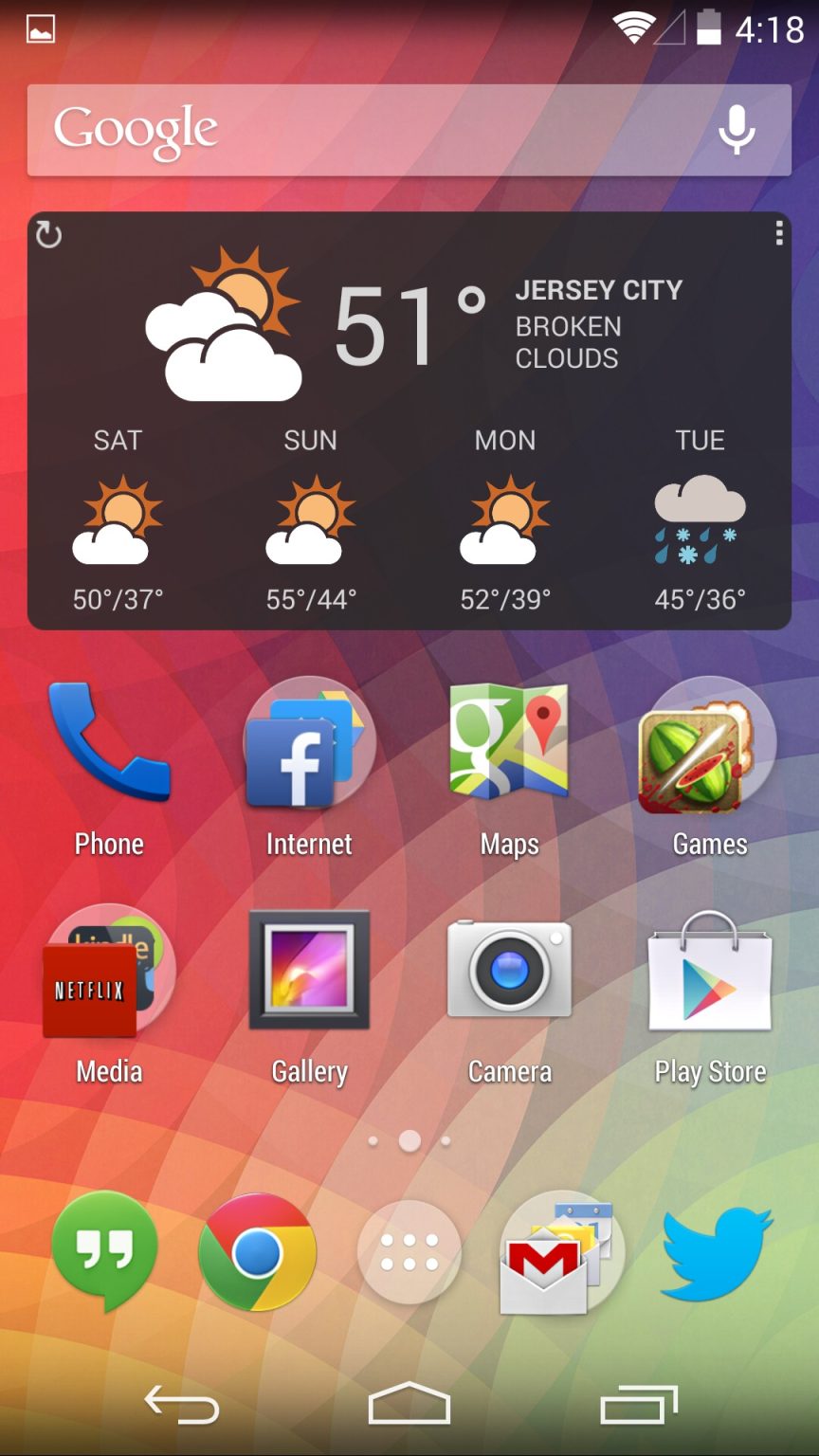Open the Gallery app

309,972
